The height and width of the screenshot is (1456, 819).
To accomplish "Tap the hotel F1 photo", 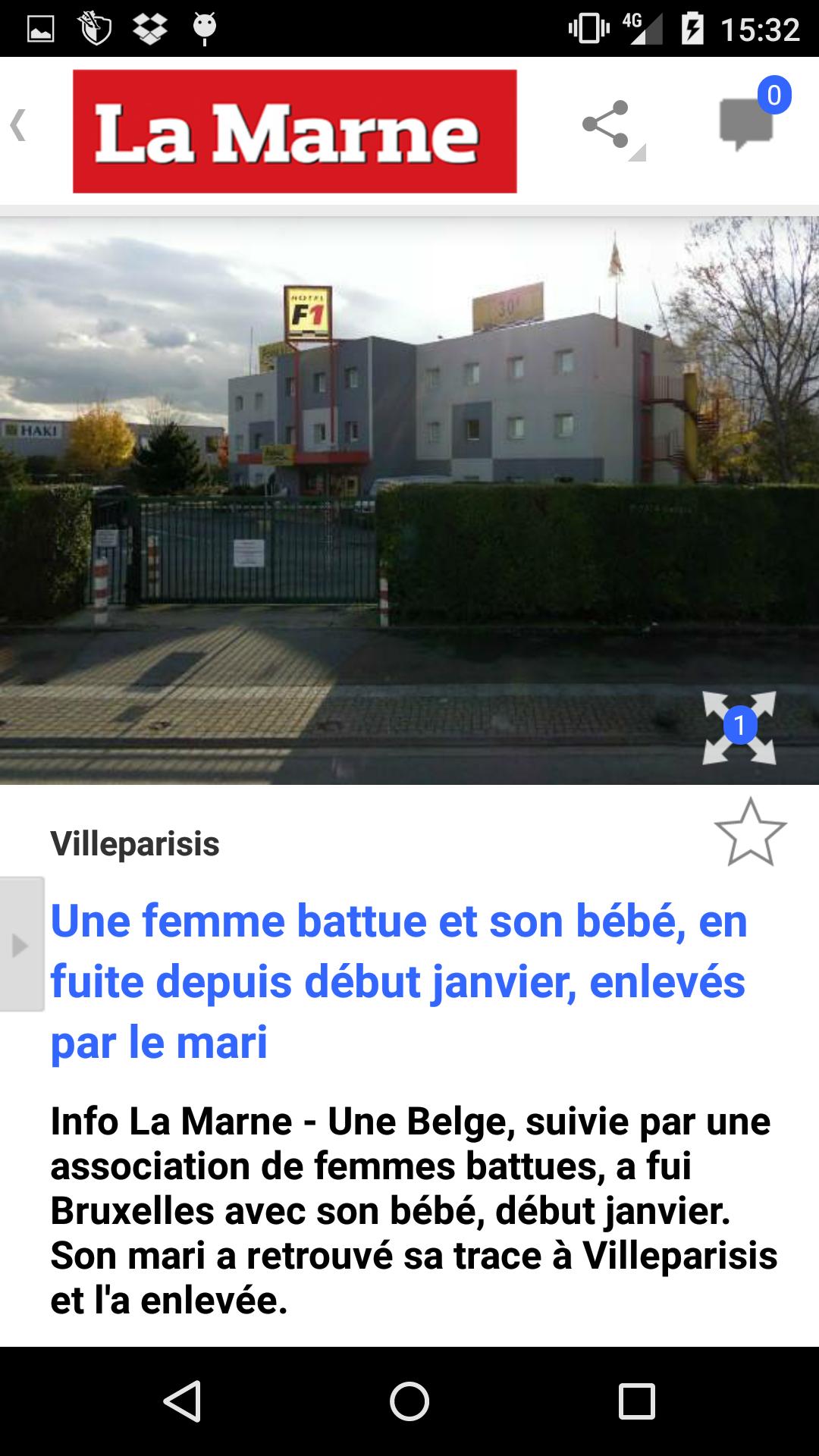I will click(x=409, y=493).
